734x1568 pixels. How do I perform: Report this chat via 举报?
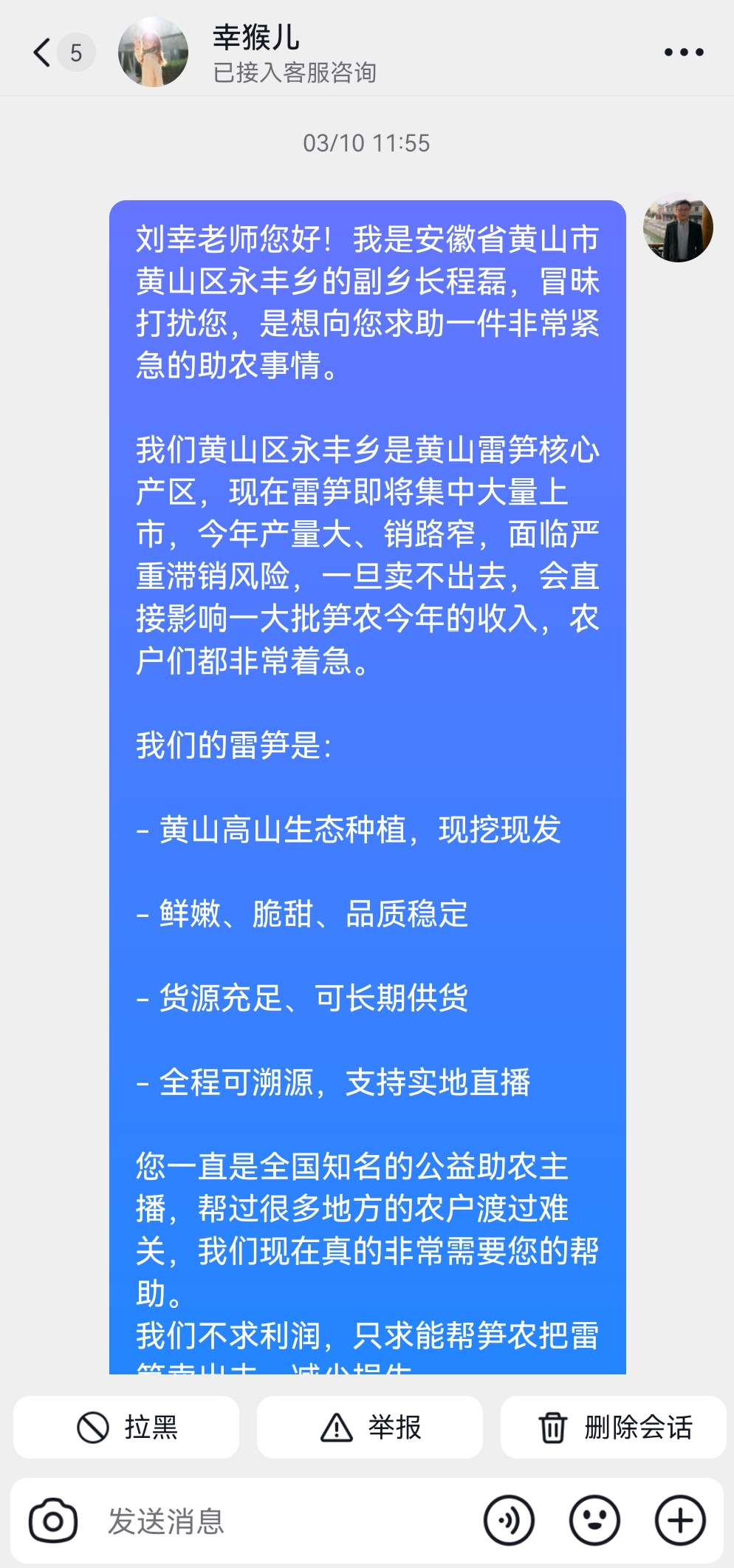point(370,1427)
